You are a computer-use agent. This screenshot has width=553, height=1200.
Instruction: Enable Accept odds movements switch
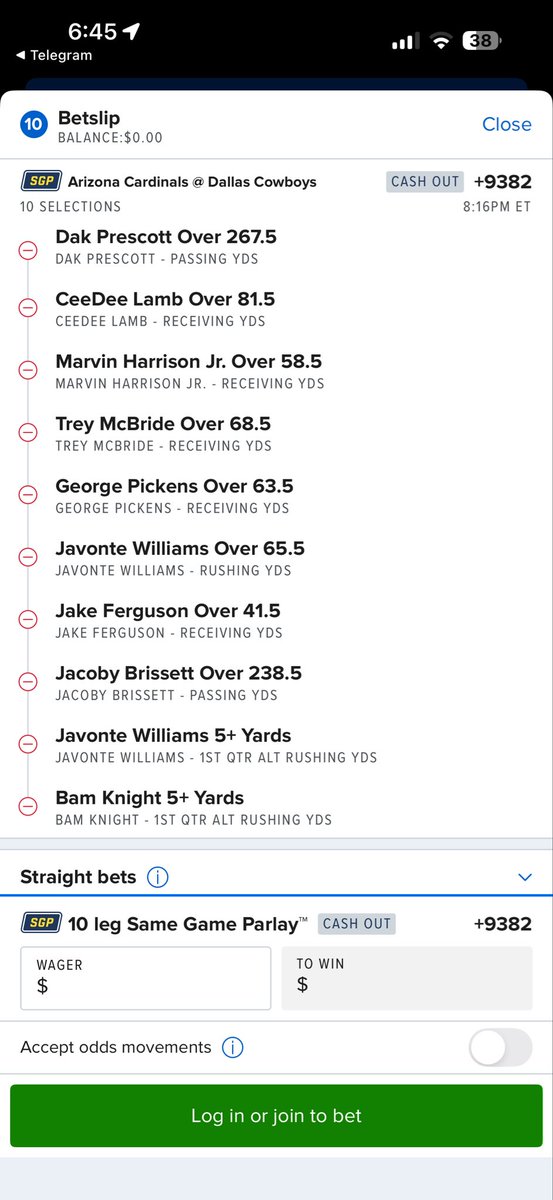click(x=500, y=1047)
